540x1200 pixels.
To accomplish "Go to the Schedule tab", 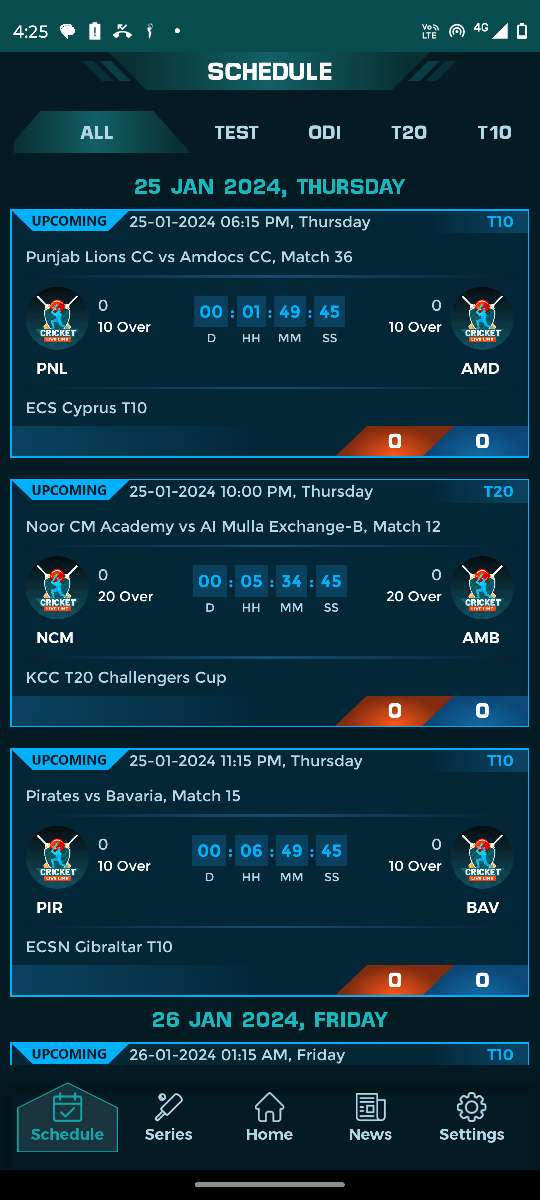I will pos(67,1117).
